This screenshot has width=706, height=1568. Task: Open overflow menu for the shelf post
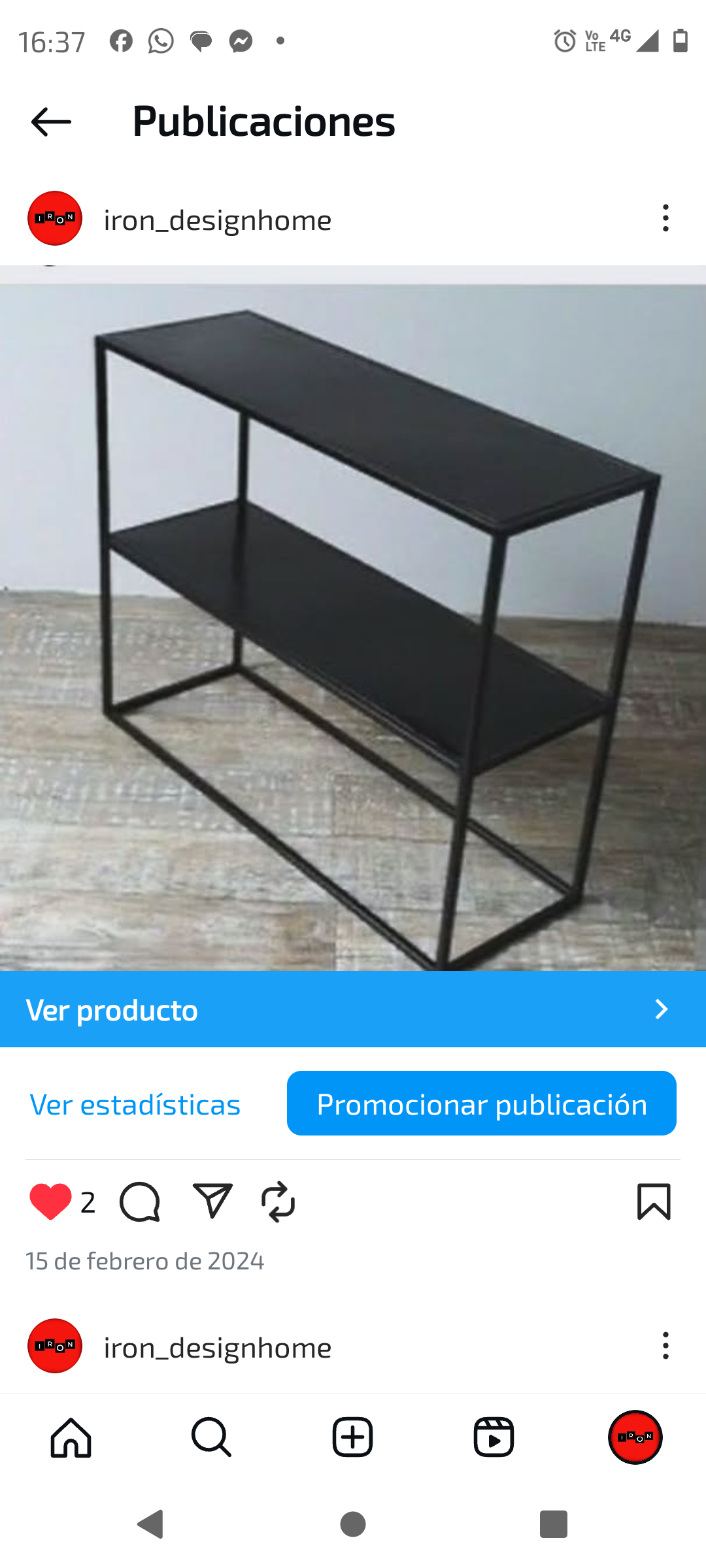pyautogui.click(x=665, y=218)
